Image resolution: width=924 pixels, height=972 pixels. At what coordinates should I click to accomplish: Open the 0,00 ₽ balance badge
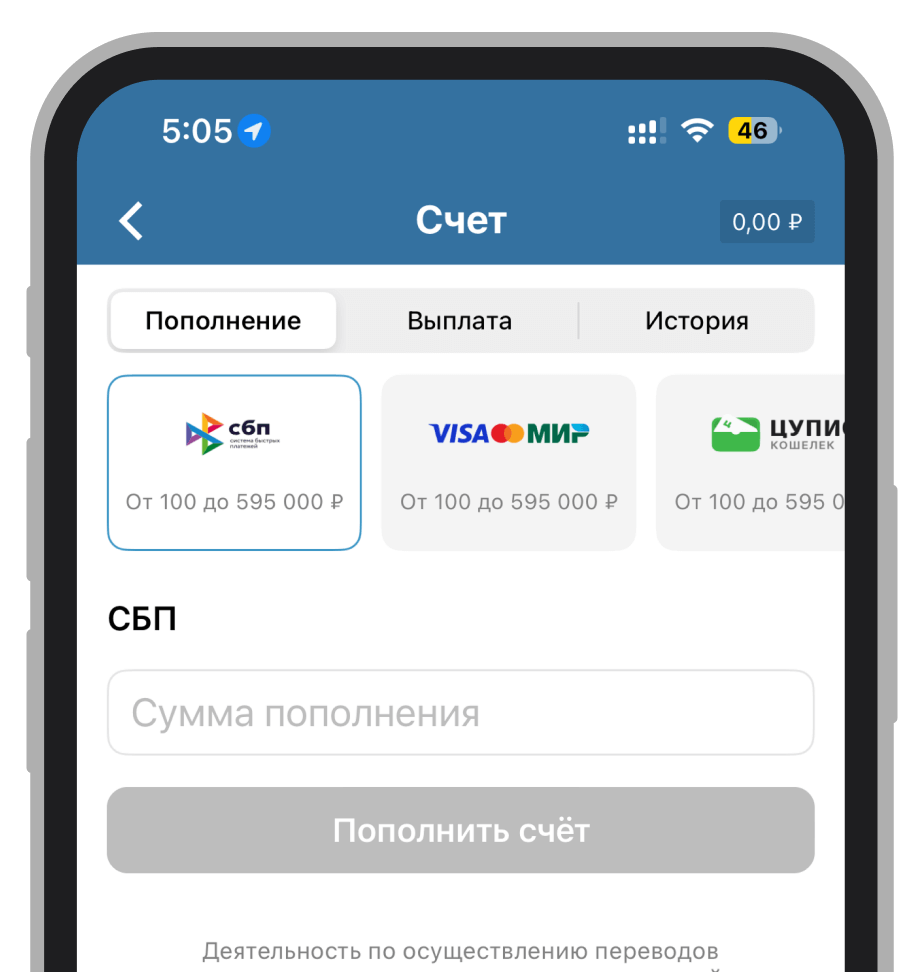767,222
